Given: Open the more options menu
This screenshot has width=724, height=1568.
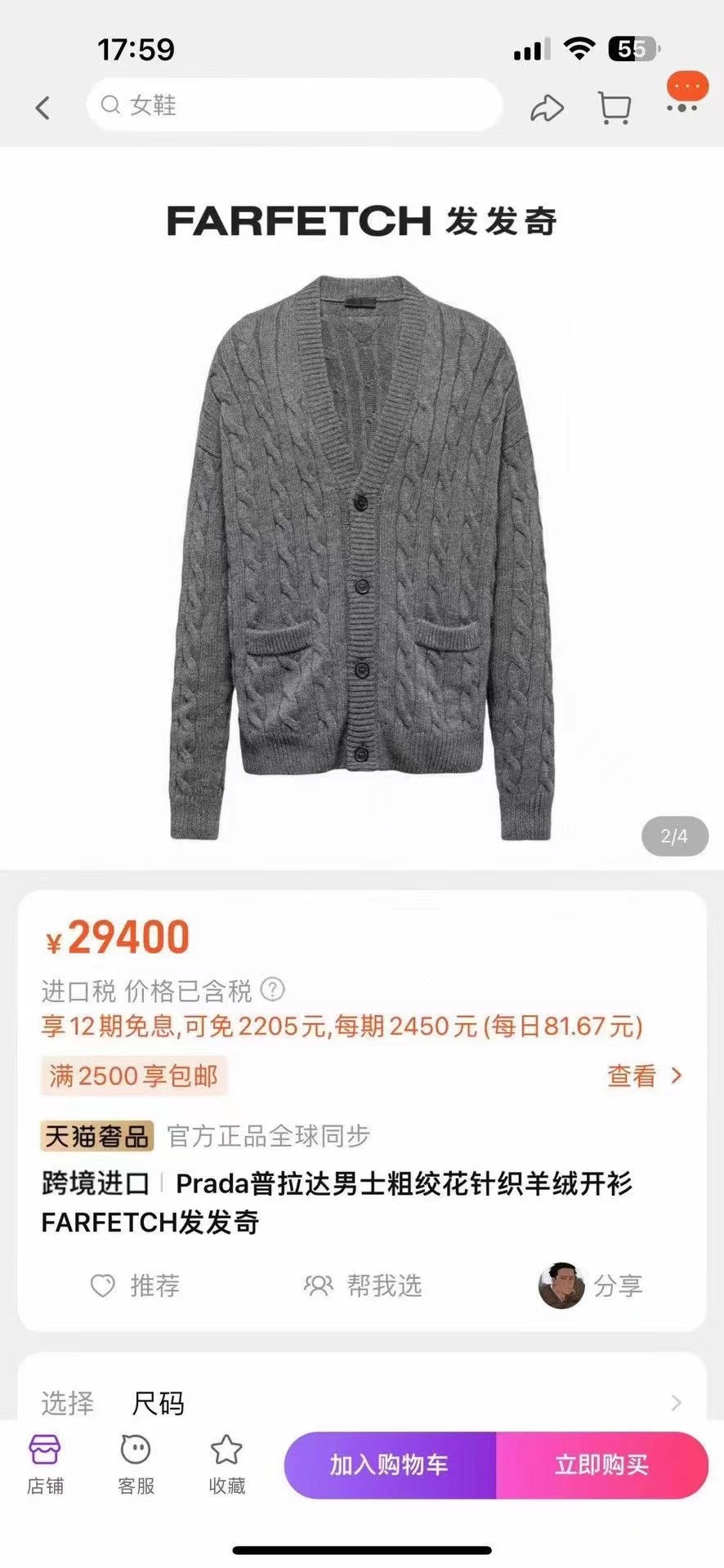Looking at the screenshot, I should [x=682, y=106].
